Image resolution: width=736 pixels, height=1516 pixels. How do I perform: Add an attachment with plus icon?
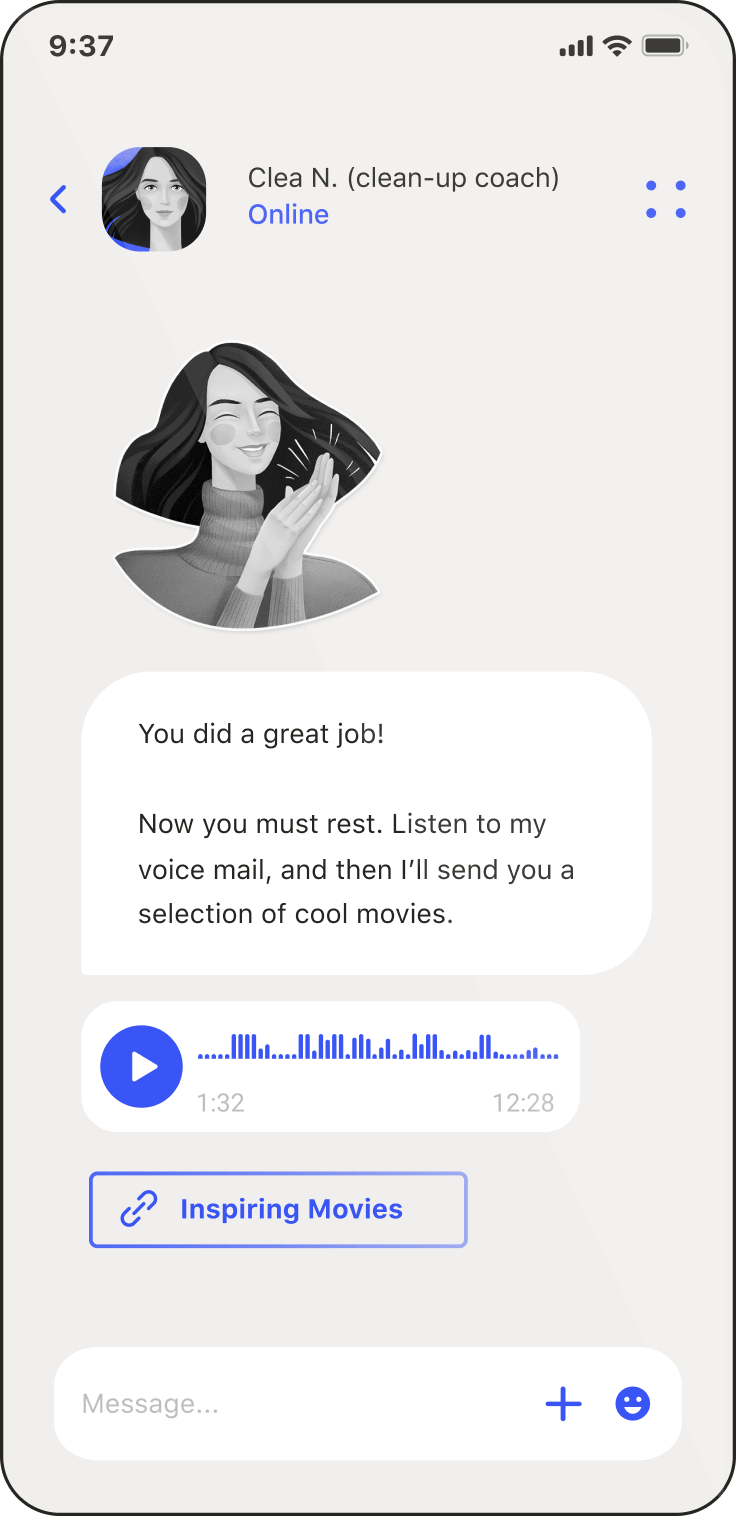pos(563,1404)
